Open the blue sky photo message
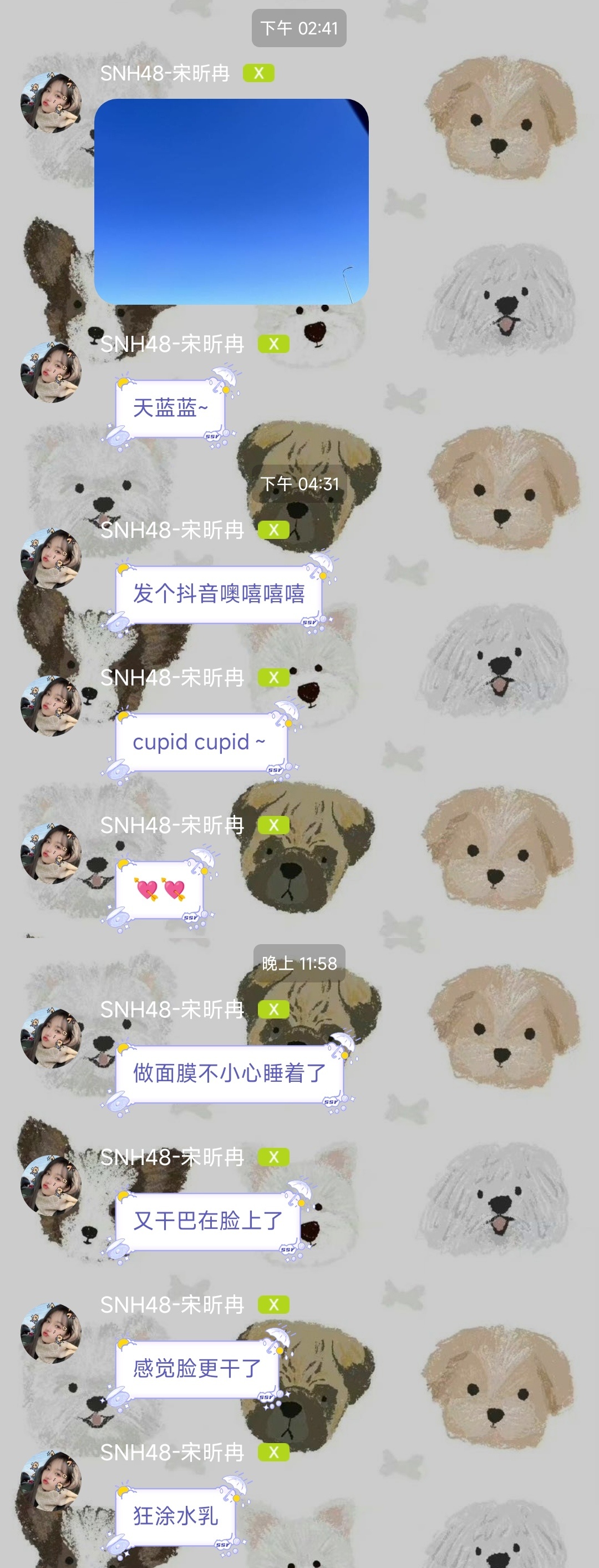Screen dimensions: 599x1568 click(x=231, y=201)
